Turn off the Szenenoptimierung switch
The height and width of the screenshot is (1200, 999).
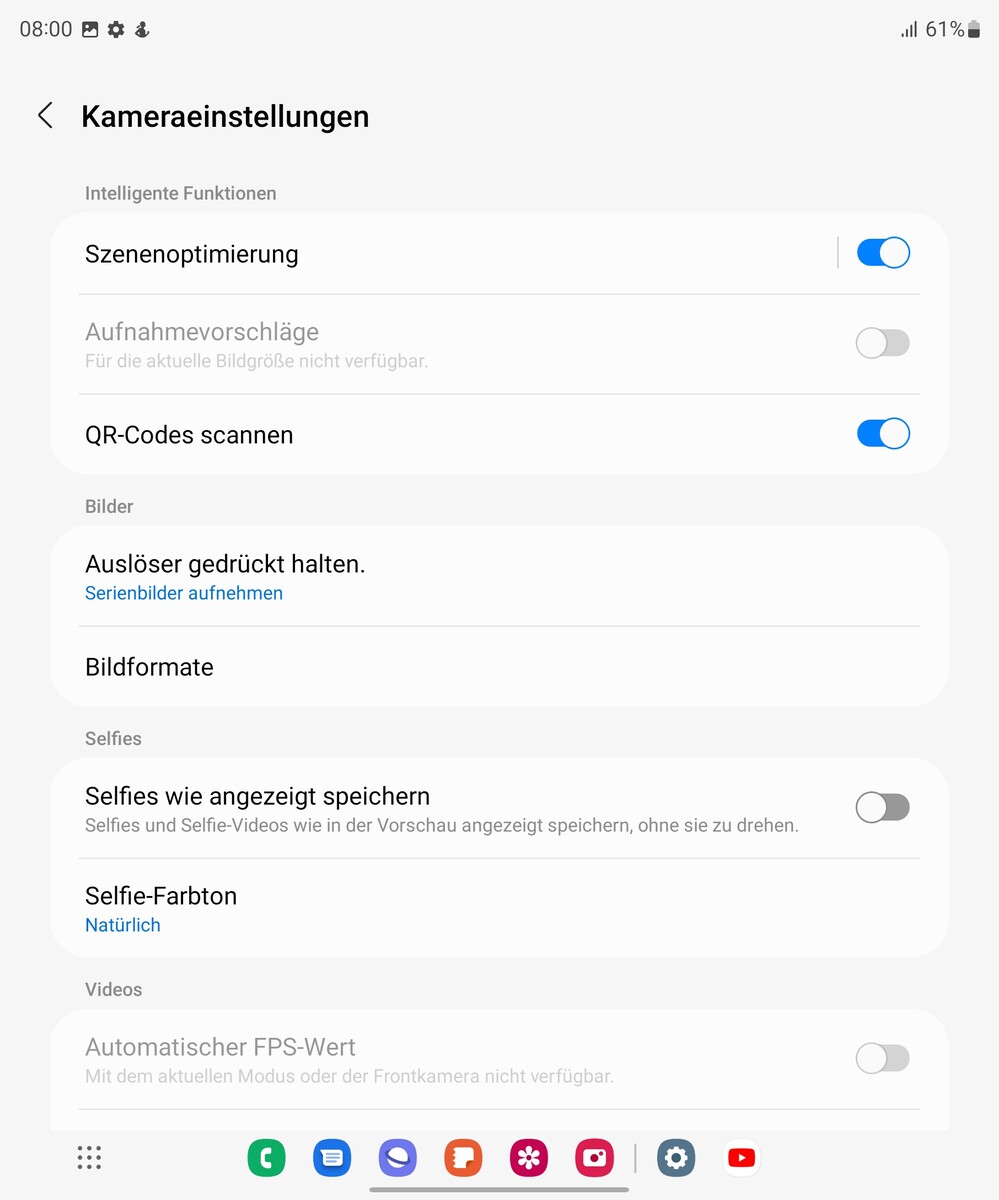(882, 253)
